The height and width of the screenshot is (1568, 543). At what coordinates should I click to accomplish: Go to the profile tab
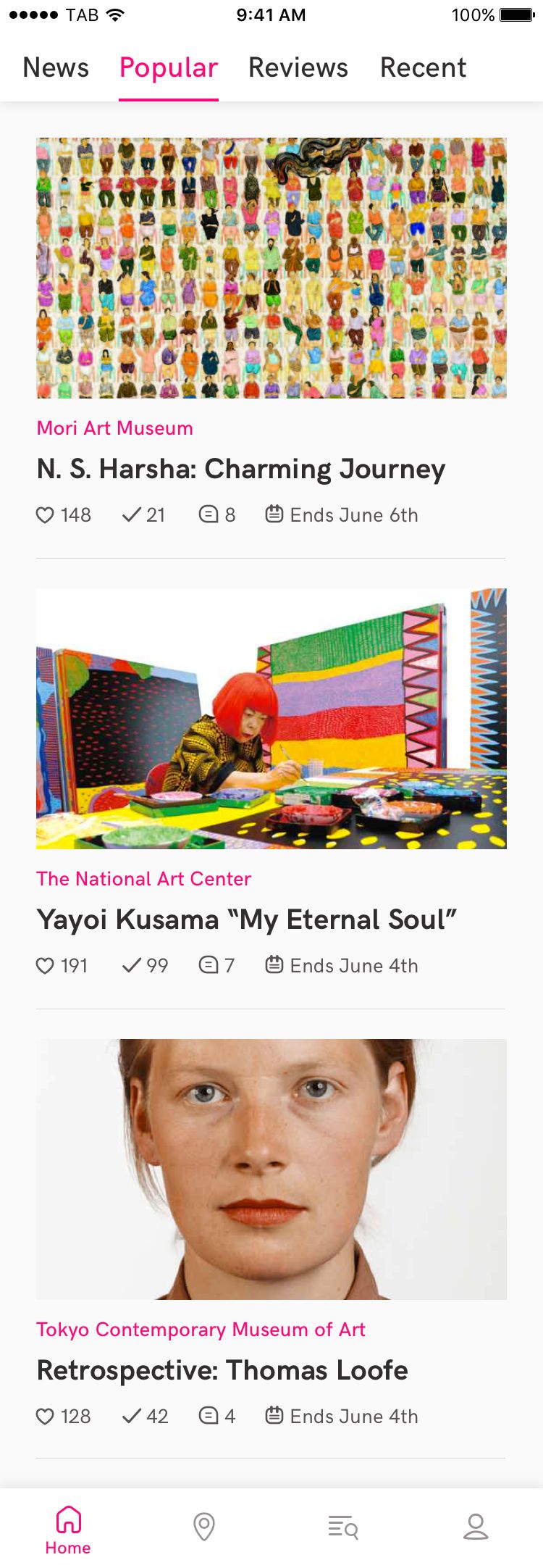click(476, 1526)
